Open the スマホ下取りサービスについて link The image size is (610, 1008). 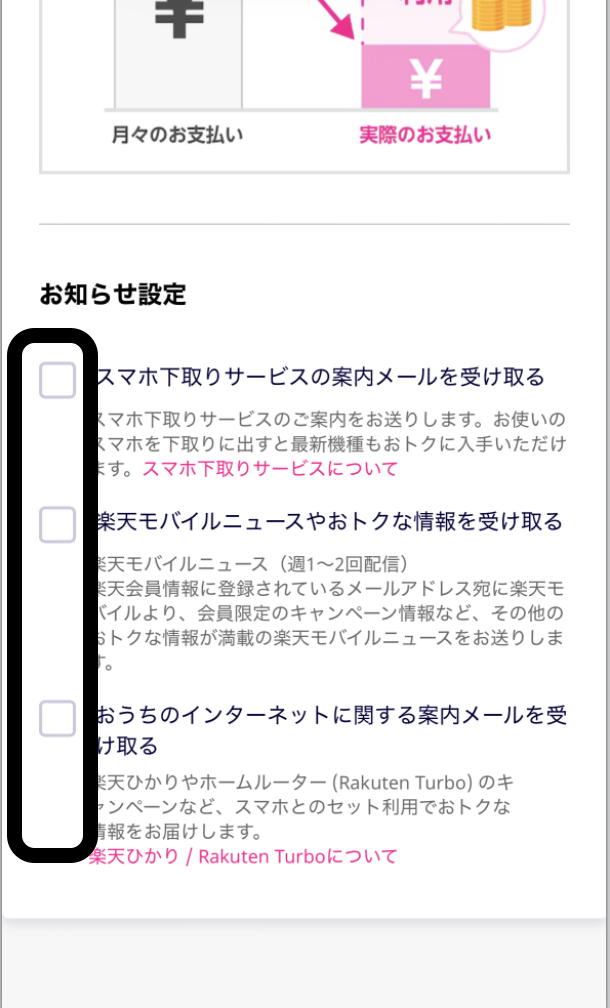(x=270, y=469)
